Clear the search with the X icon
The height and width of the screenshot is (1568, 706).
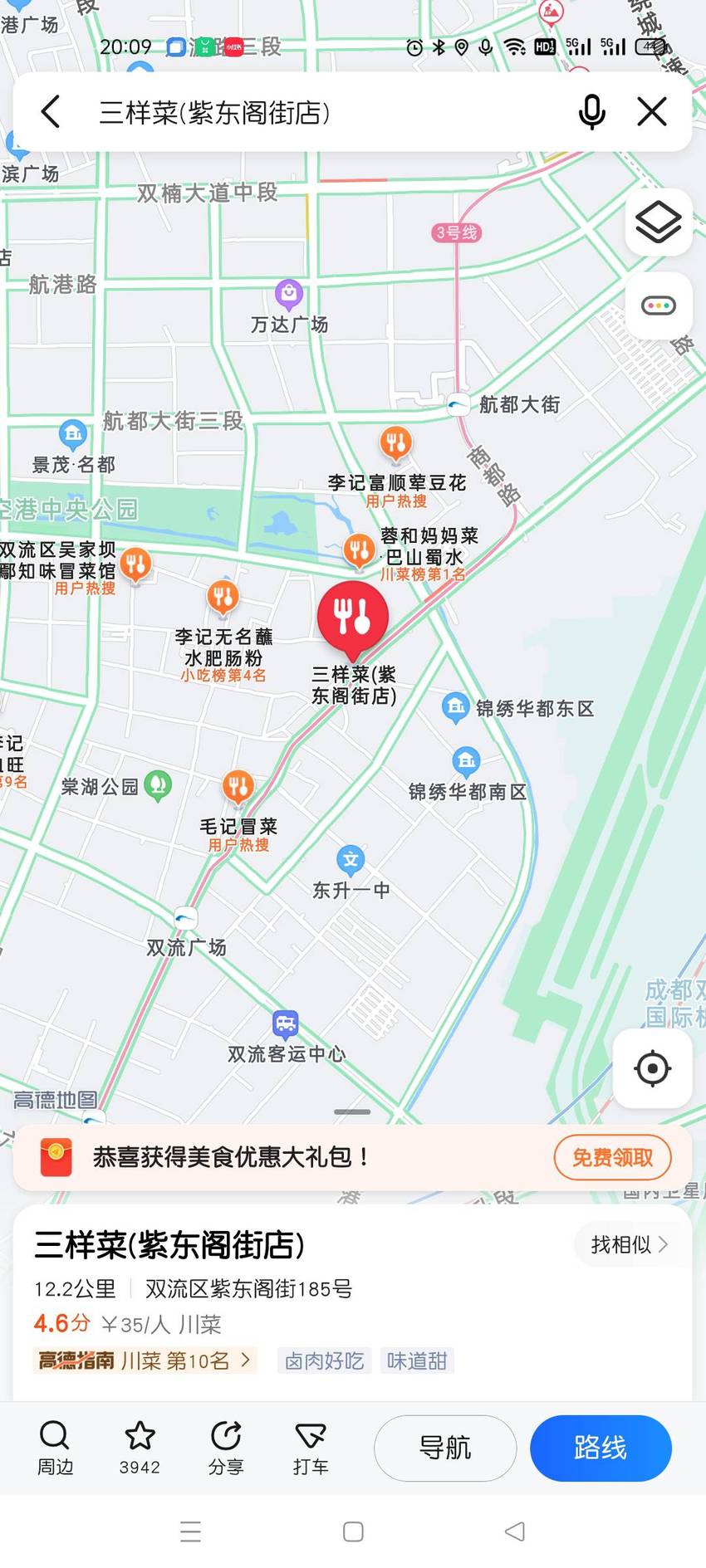(652, 111)
